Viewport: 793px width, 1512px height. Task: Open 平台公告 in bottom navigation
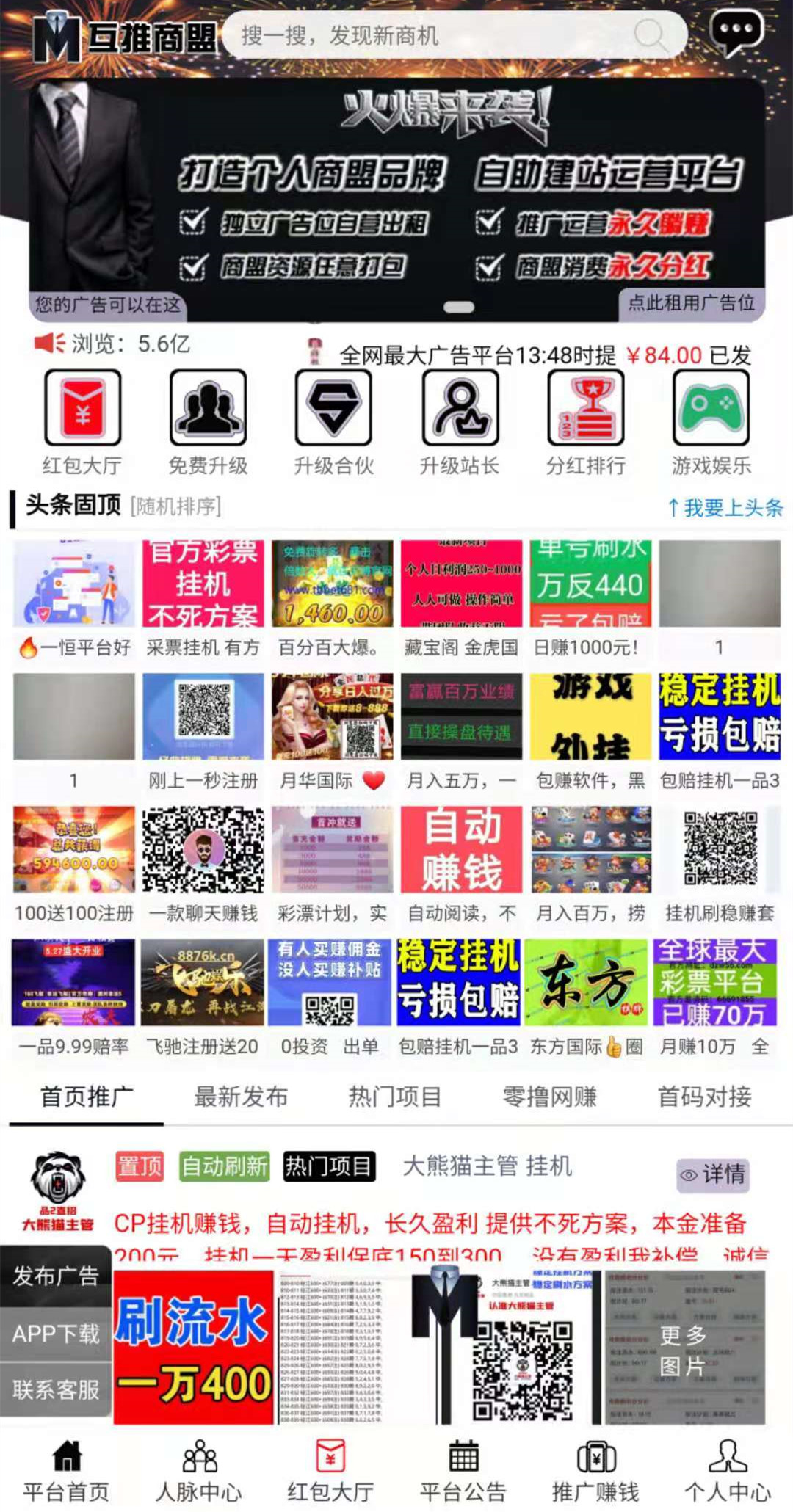tap(463, 1471)
